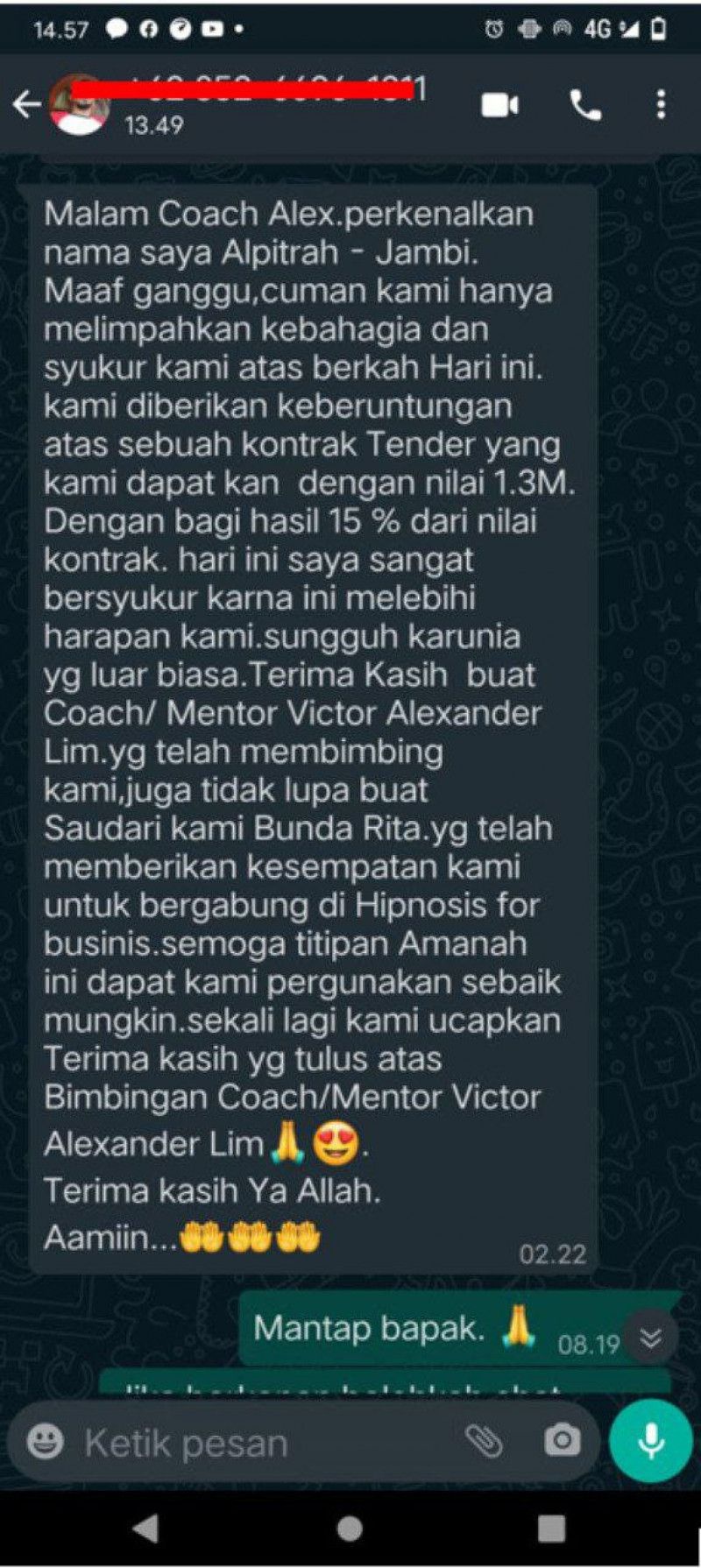Image resolution: width=701 pixels, height=1568 pixels.
Task: Go back to the chat list
Action: [x=26, y=104]
